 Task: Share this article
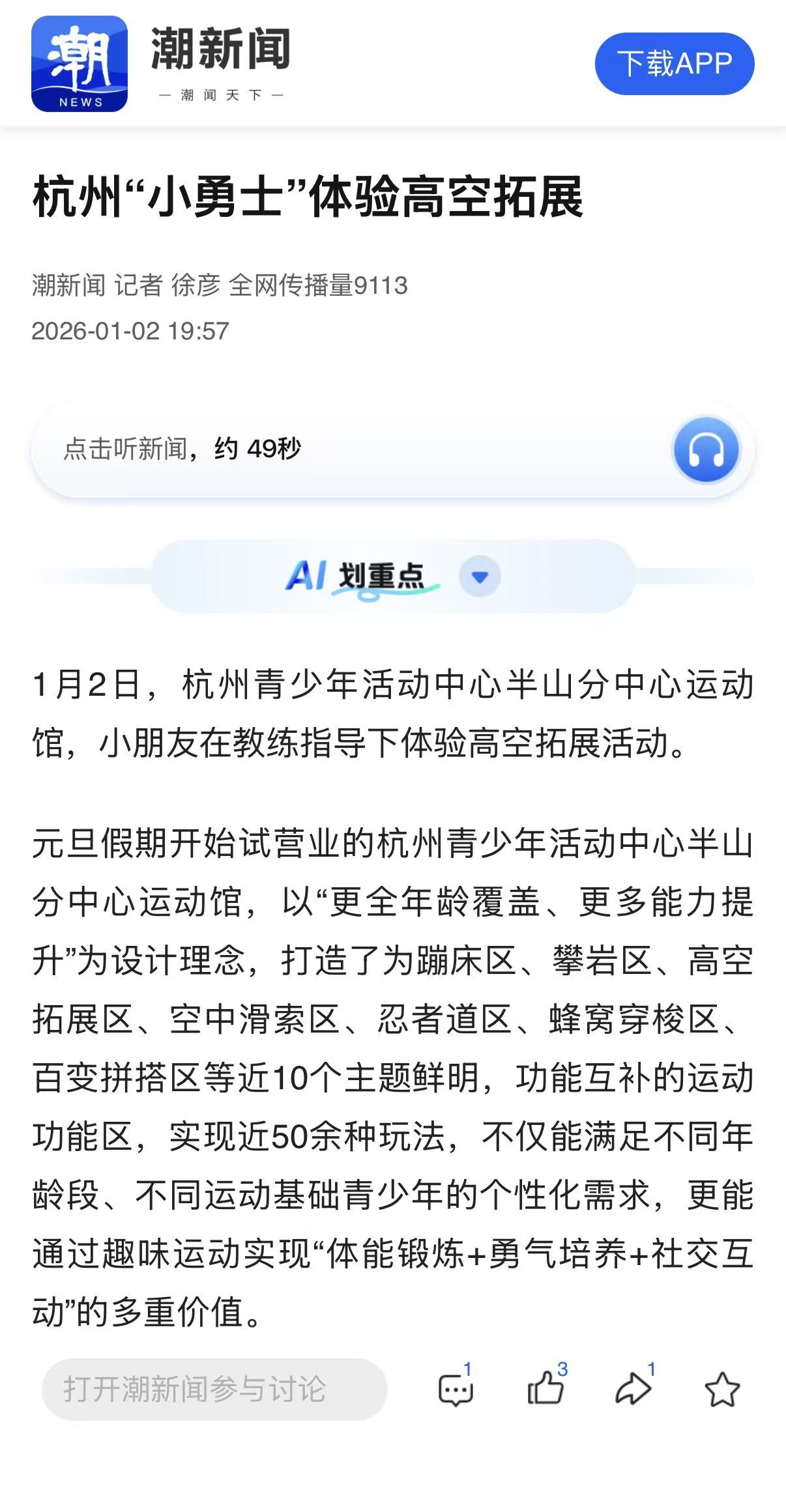(x=633, y=1388)
